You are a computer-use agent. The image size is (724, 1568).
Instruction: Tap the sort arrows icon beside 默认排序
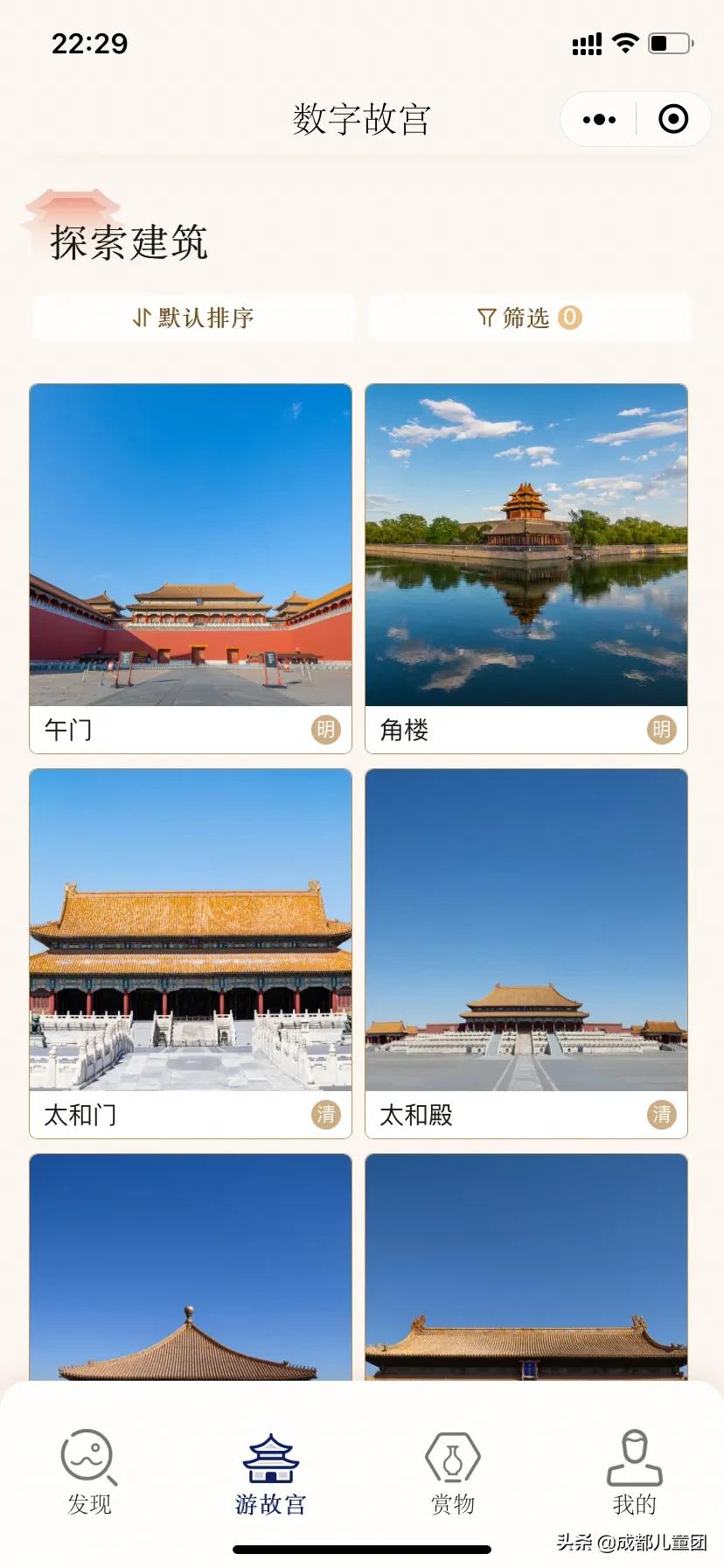click(x=143, y=318)
